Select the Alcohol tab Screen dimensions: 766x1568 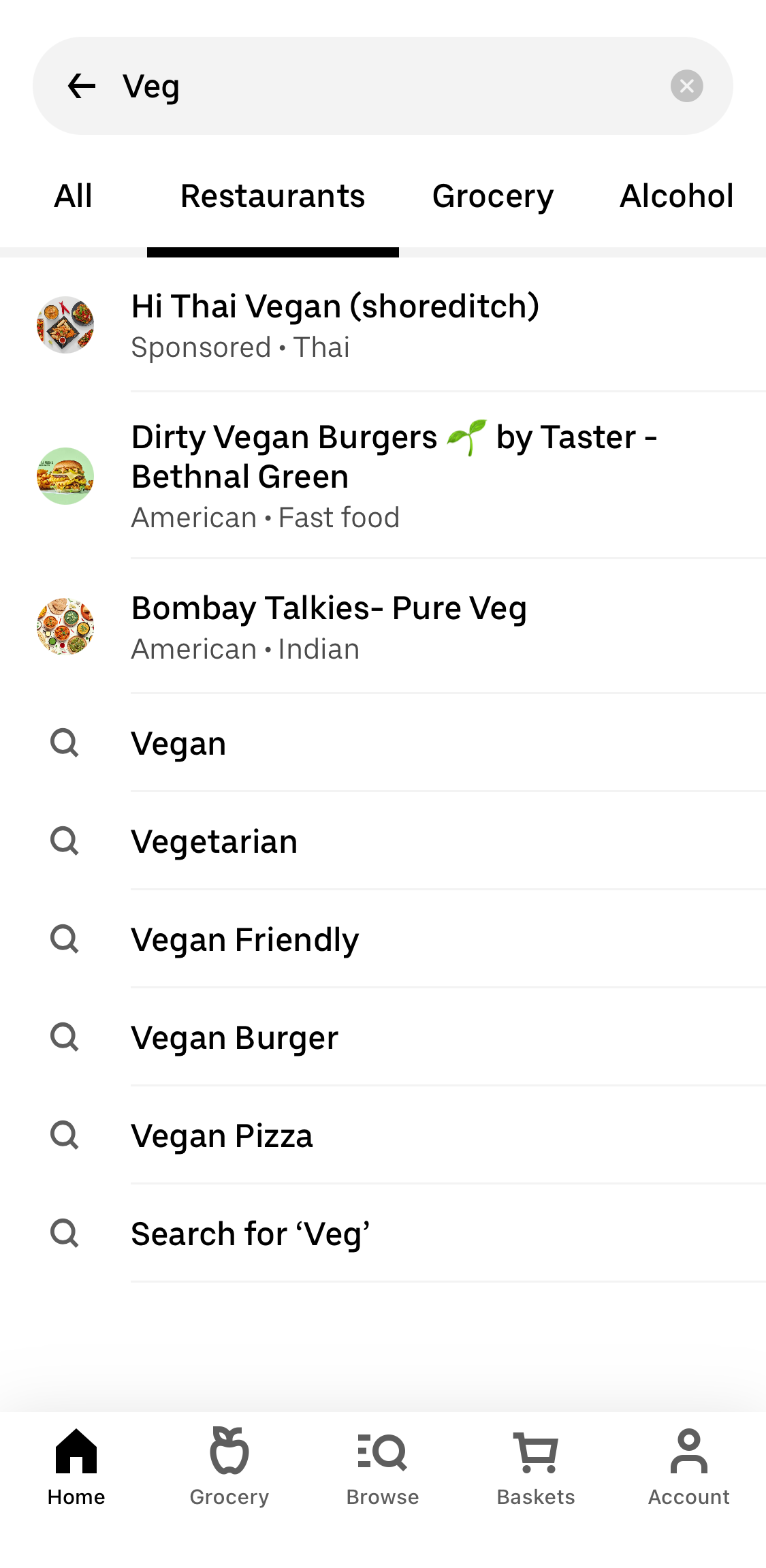click(676, 195)
